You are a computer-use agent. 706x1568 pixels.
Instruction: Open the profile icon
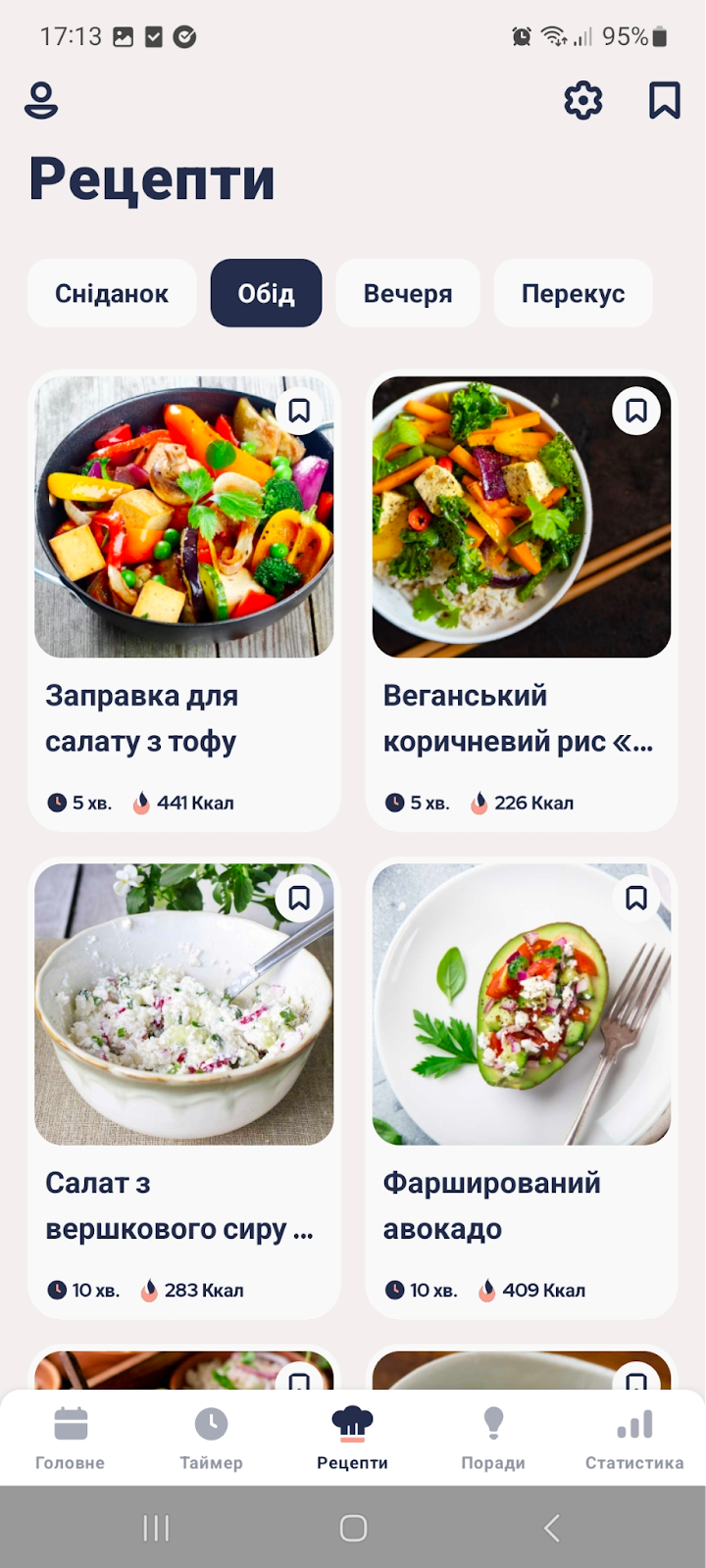tap(41, 101)
